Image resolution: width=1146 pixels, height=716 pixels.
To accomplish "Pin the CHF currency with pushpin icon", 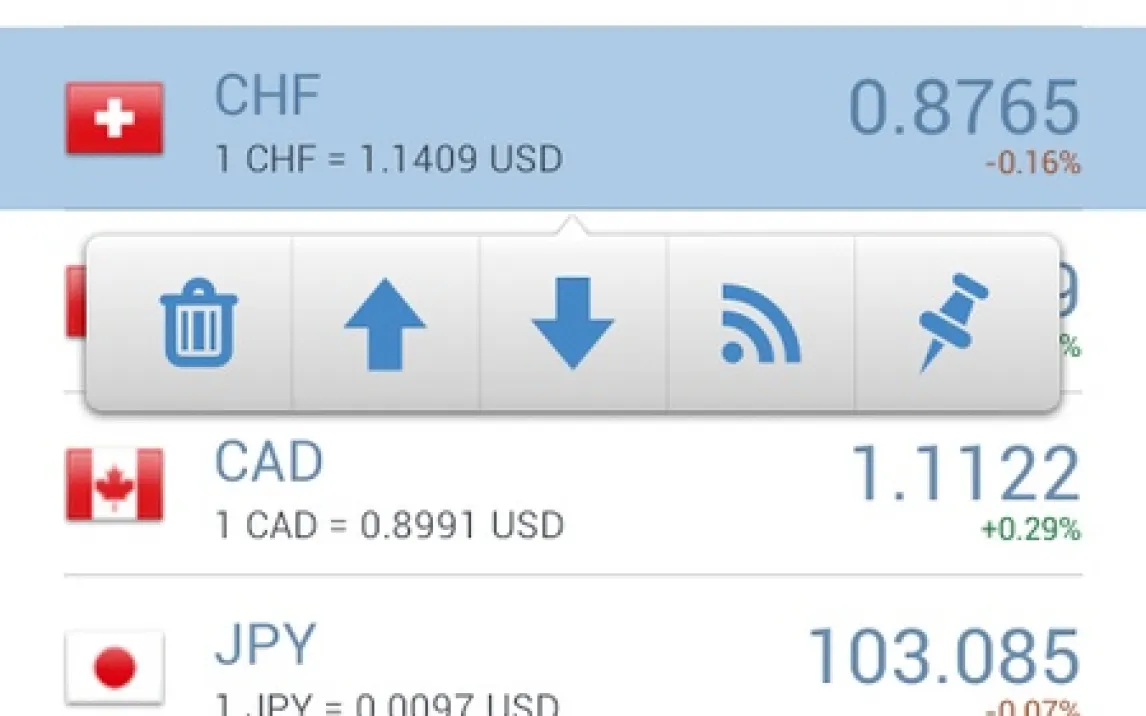I will (x=952, y=322).
